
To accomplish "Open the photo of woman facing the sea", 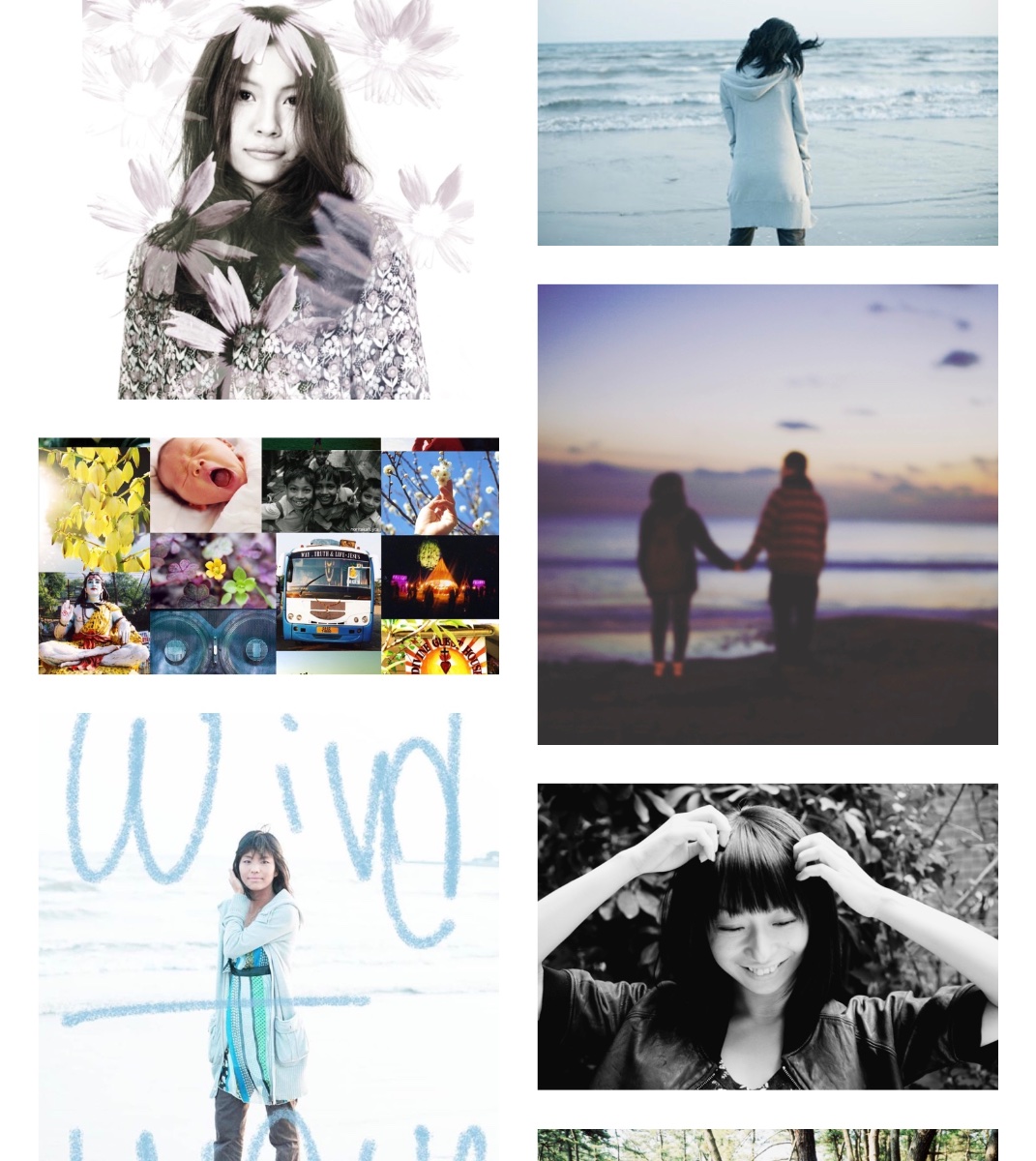I will point(767,123).
